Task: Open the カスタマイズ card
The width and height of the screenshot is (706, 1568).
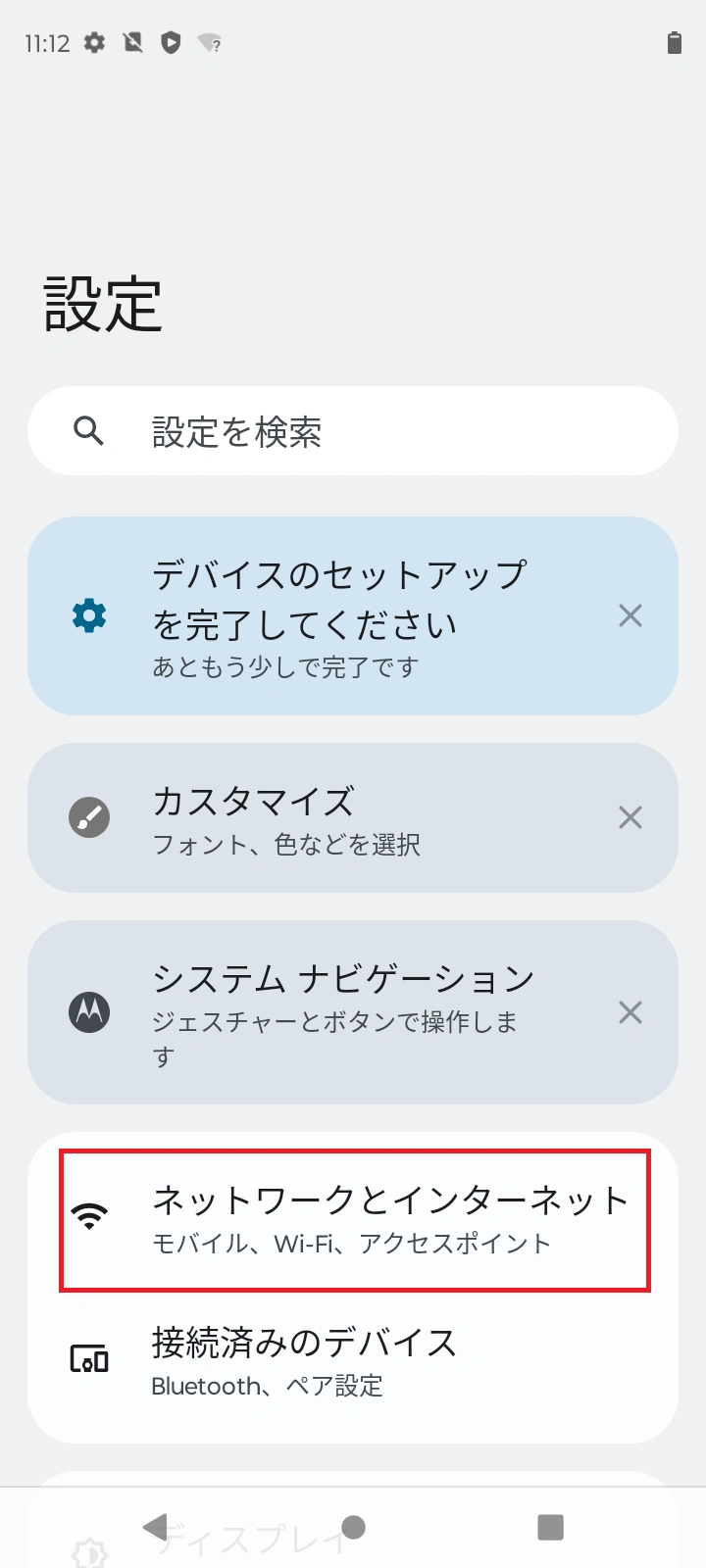Action: point(324,818)
